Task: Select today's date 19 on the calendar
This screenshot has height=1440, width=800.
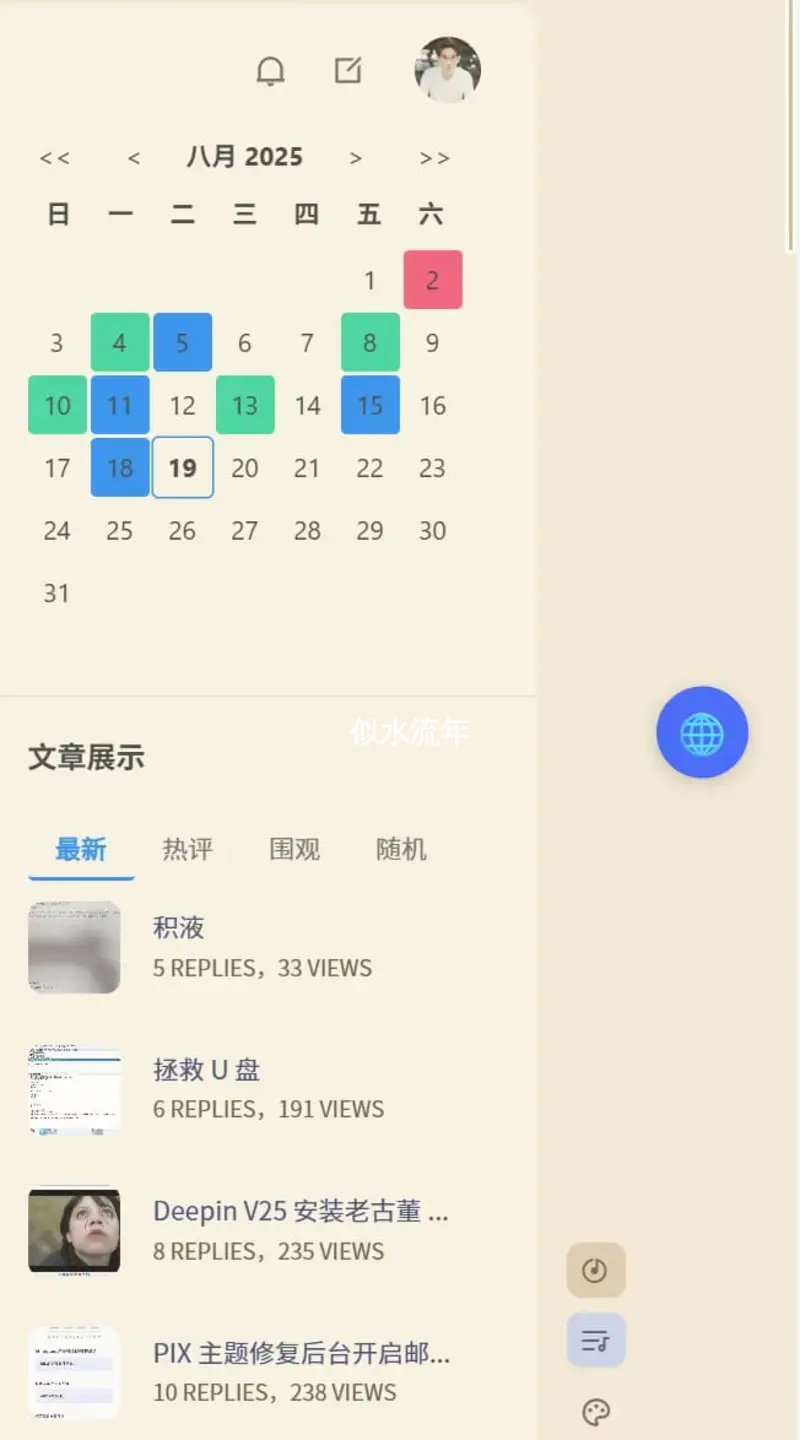Action: click(182, 468)
